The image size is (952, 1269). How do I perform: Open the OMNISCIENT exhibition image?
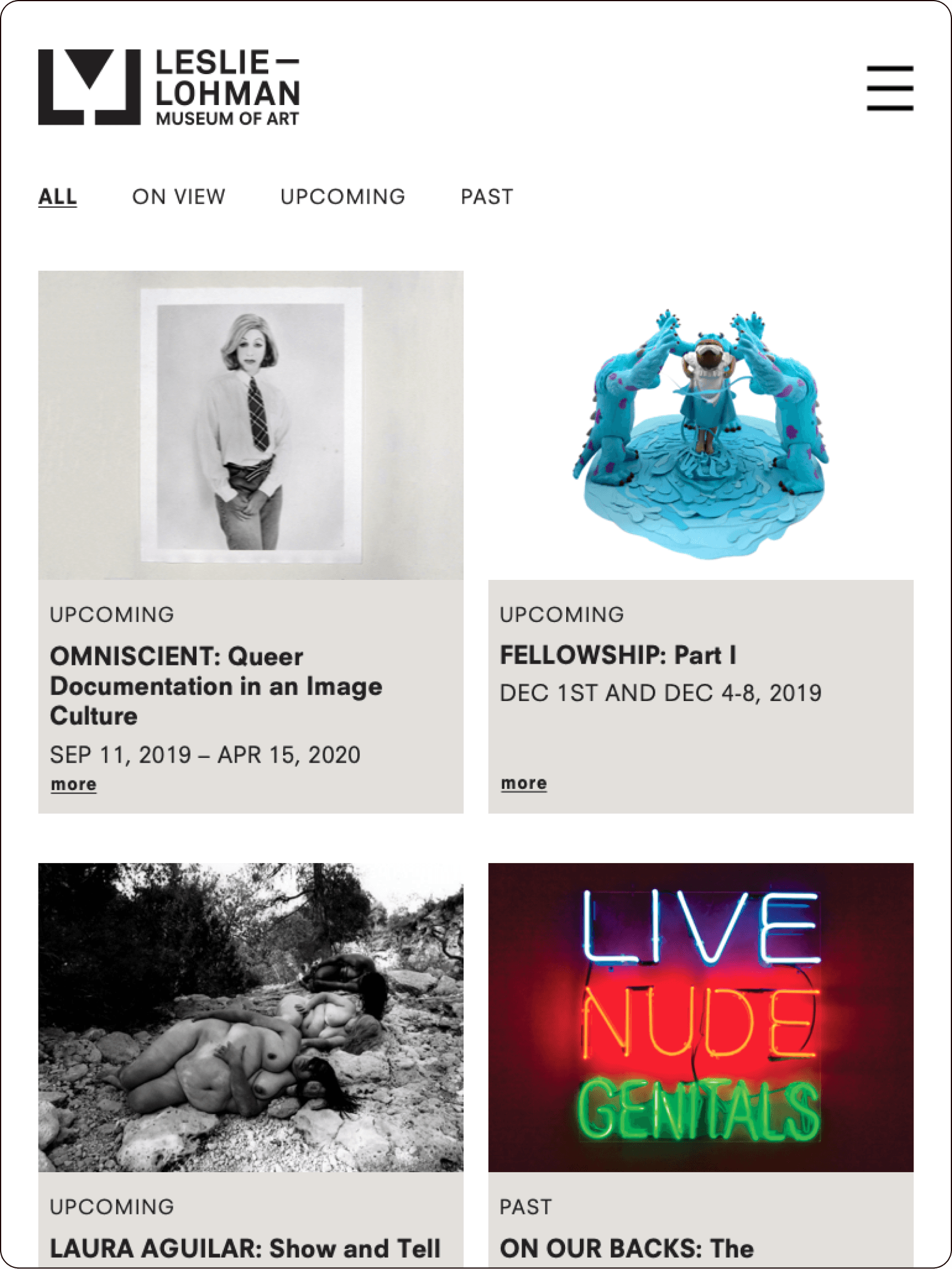tap(250, 425)
